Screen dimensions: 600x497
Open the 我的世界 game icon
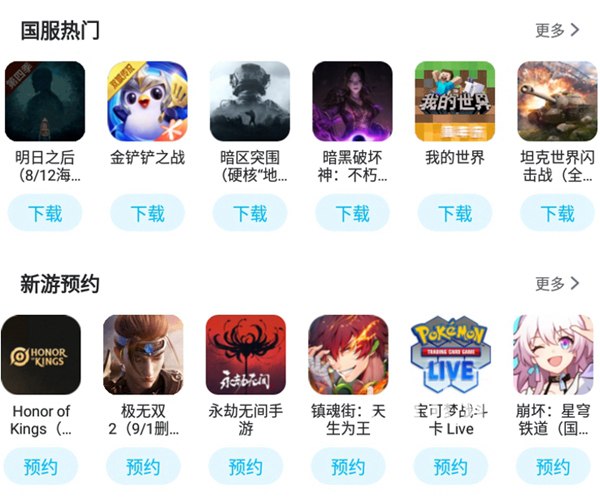click(x=455, y=102)
